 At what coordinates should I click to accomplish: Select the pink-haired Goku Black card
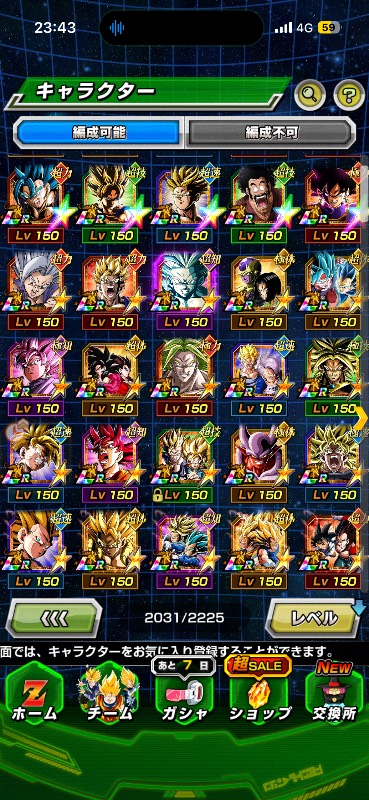36,377
